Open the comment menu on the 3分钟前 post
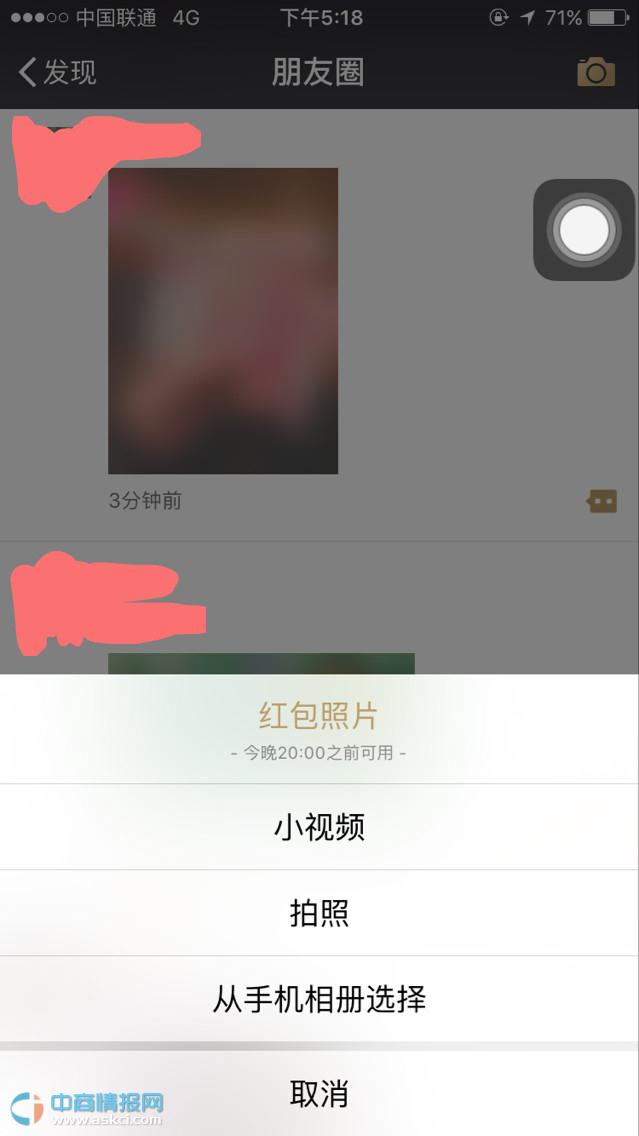639x1136 pixels. pos(602,501)
